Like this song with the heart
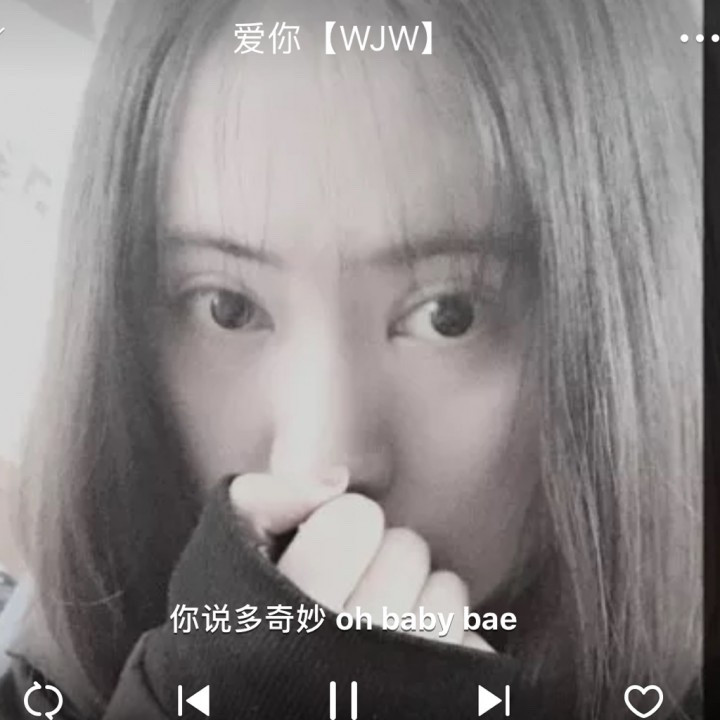 pos(643,701)
